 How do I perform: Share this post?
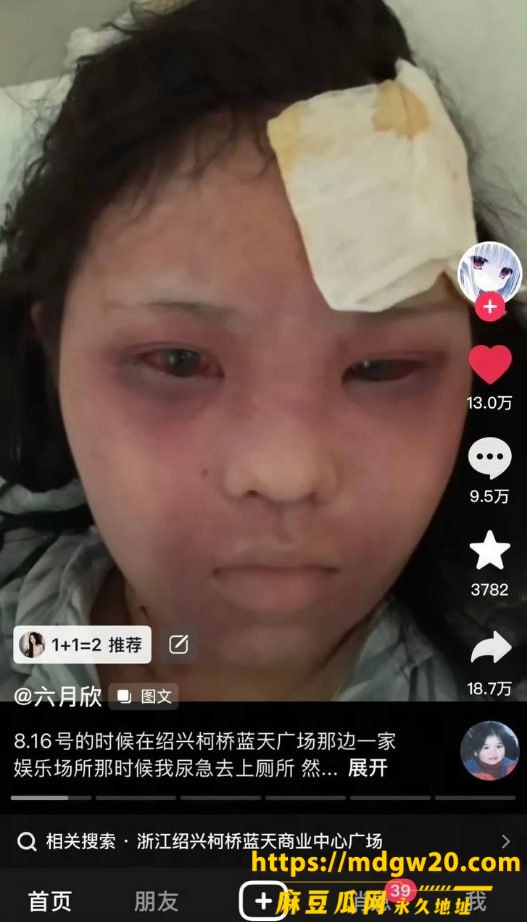(x=491, y=647)
